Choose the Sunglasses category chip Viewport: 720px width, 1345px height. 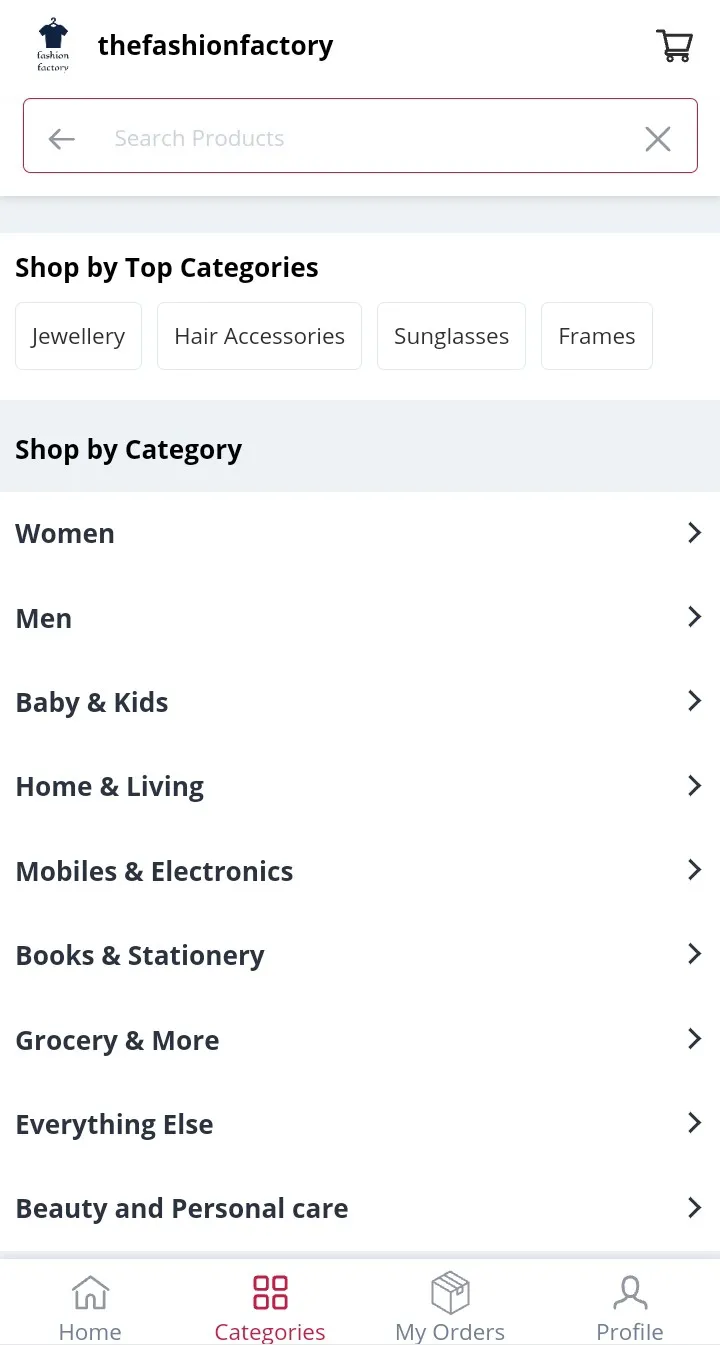(x=451, y=336)
